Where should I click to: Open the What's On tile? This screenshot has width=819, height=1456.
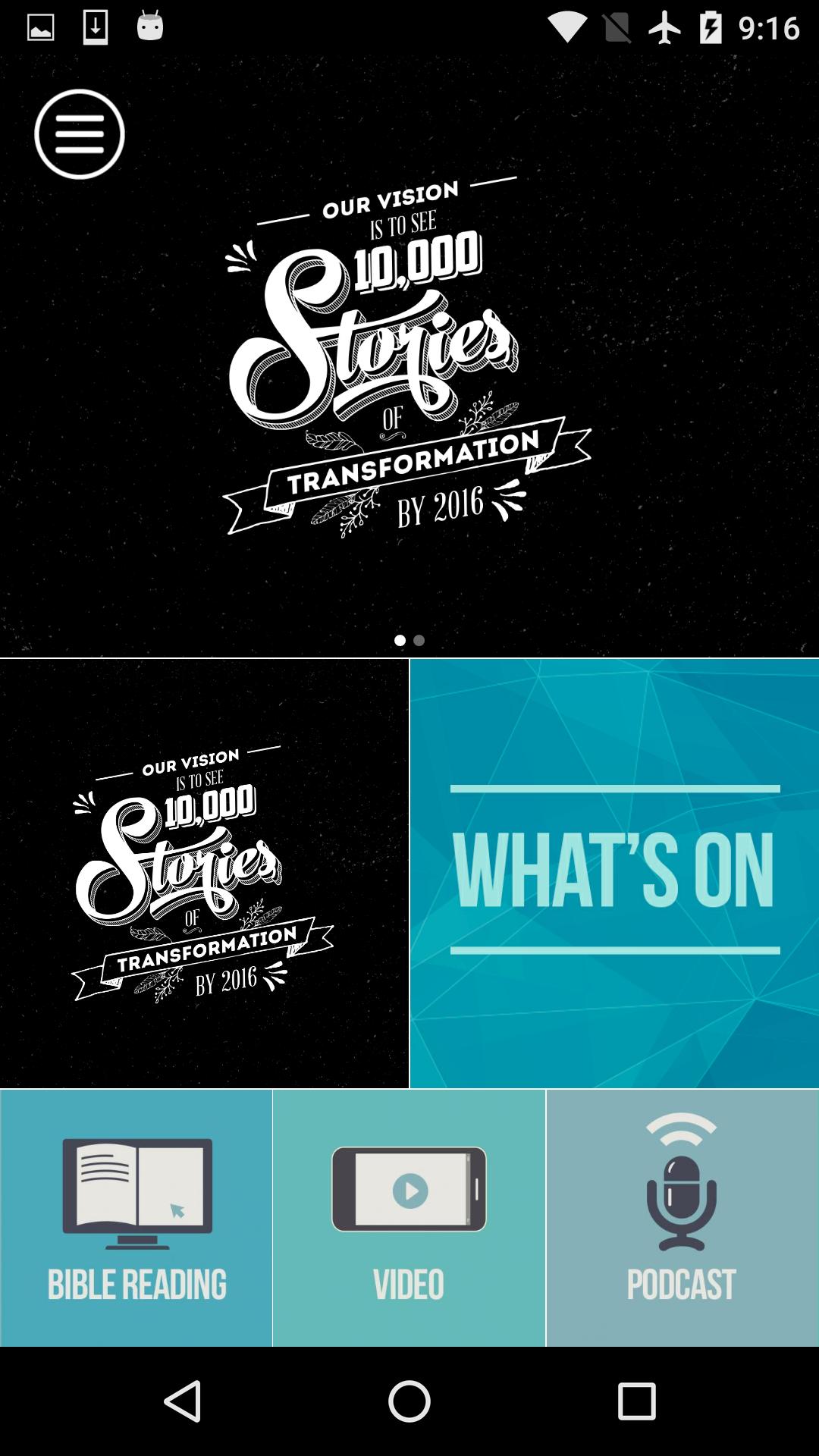coord(614,873)
